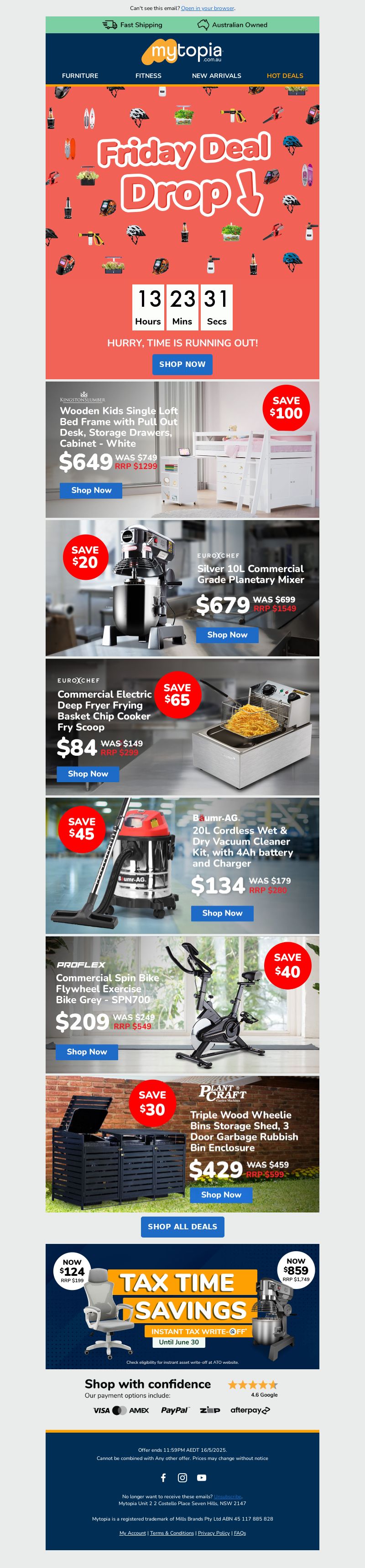Shop the 20L Cordless Vacuum Cleaner
Image resolution: width=365 pixels, height=1568 pixels.
[x=222, y=913]
